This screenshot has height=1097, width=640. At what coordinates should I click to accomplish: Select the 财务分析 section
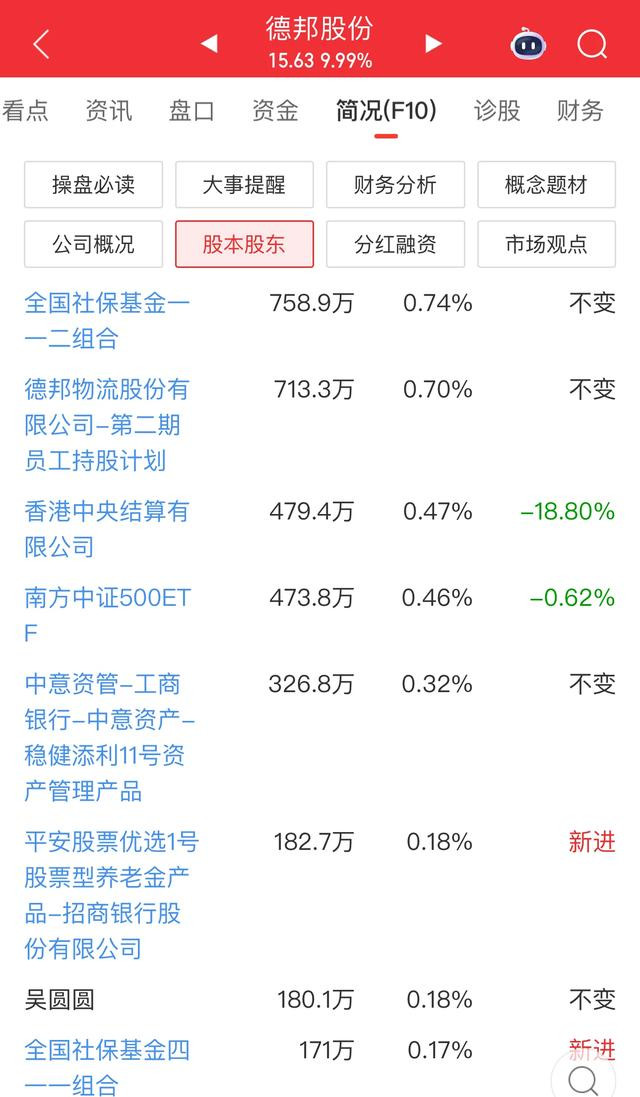pos(395,185)
